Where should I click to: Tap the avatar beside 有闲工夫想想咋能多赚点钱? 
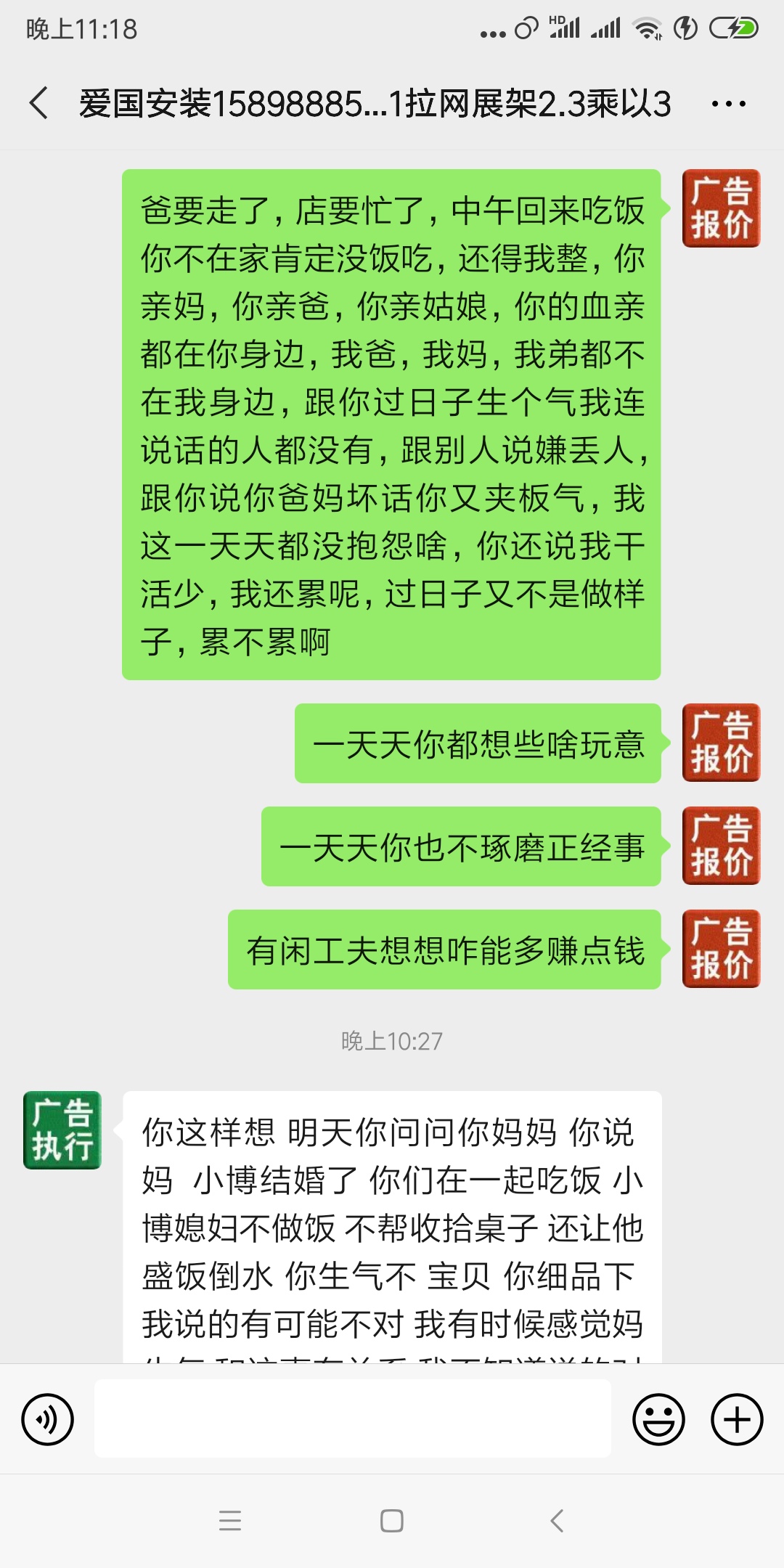pos(721,949)
